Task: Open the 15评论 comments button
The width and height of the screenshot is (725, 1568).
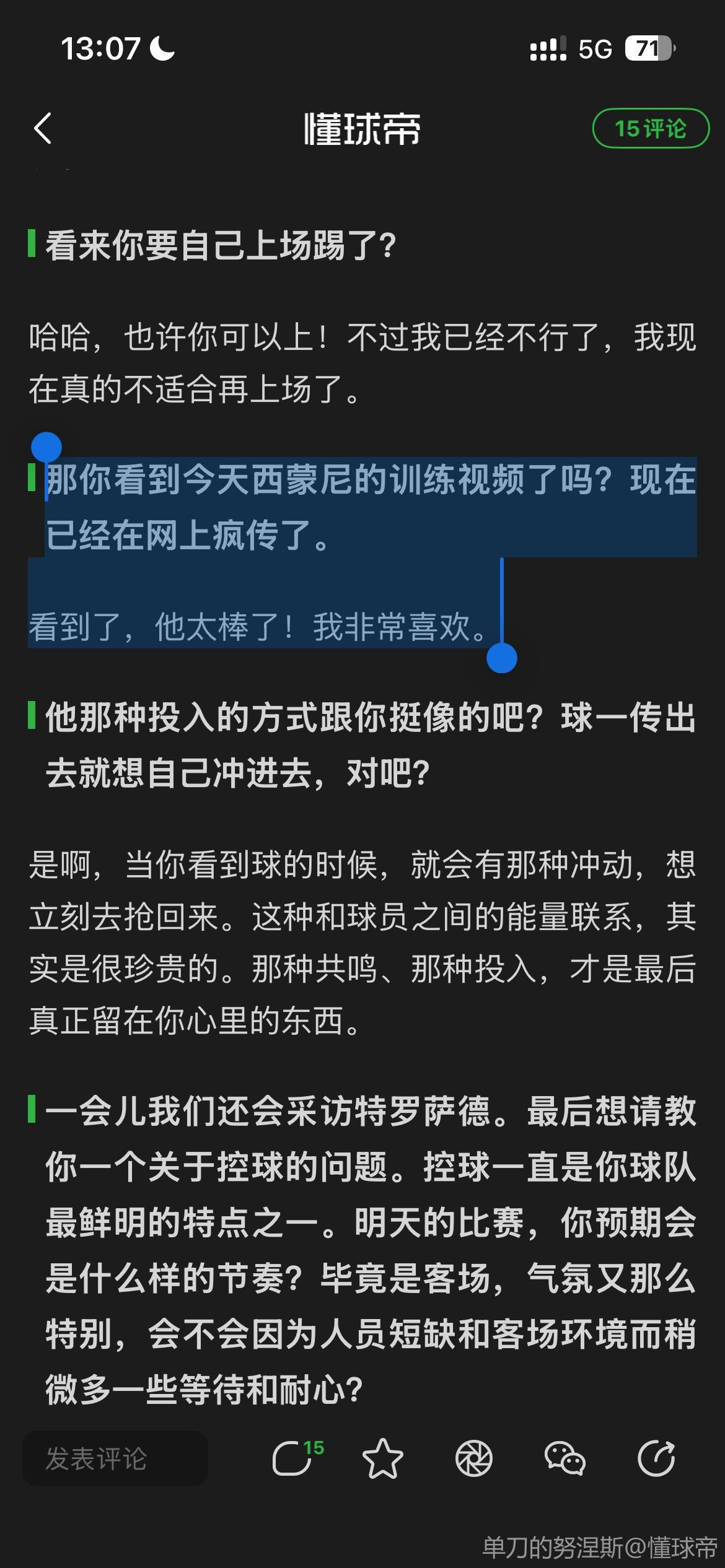Action: tap(651, 129)
